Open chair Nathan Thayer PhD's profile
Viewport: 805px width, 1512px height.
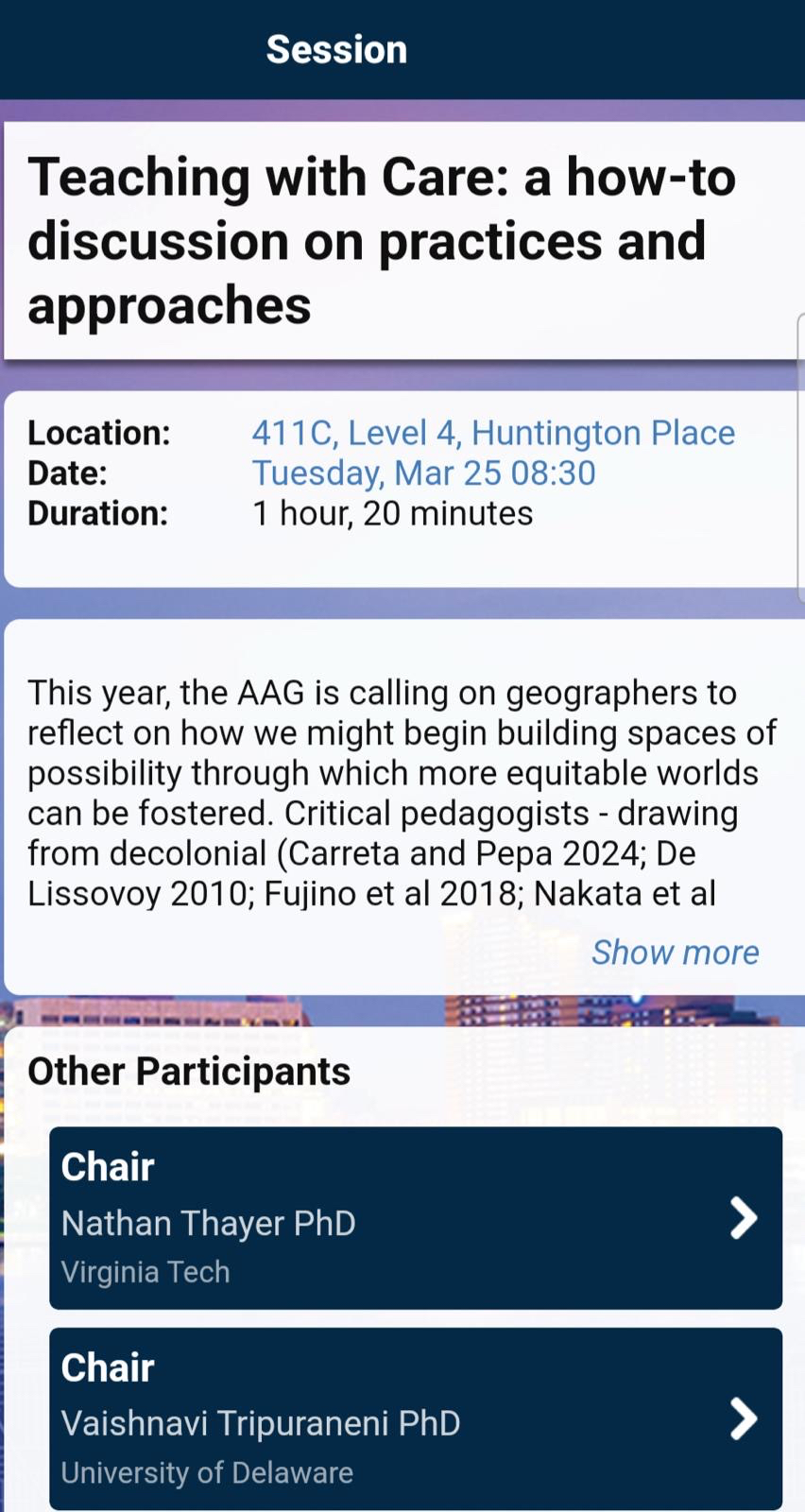point(416,1218)
